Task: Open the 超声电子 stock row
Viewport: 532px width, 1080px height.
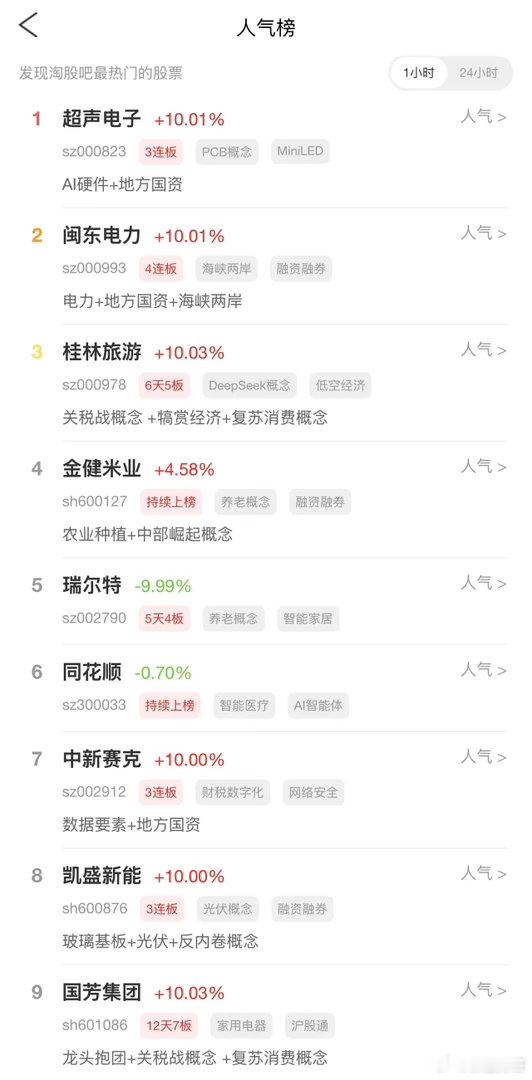Action: tap(266, 150)
